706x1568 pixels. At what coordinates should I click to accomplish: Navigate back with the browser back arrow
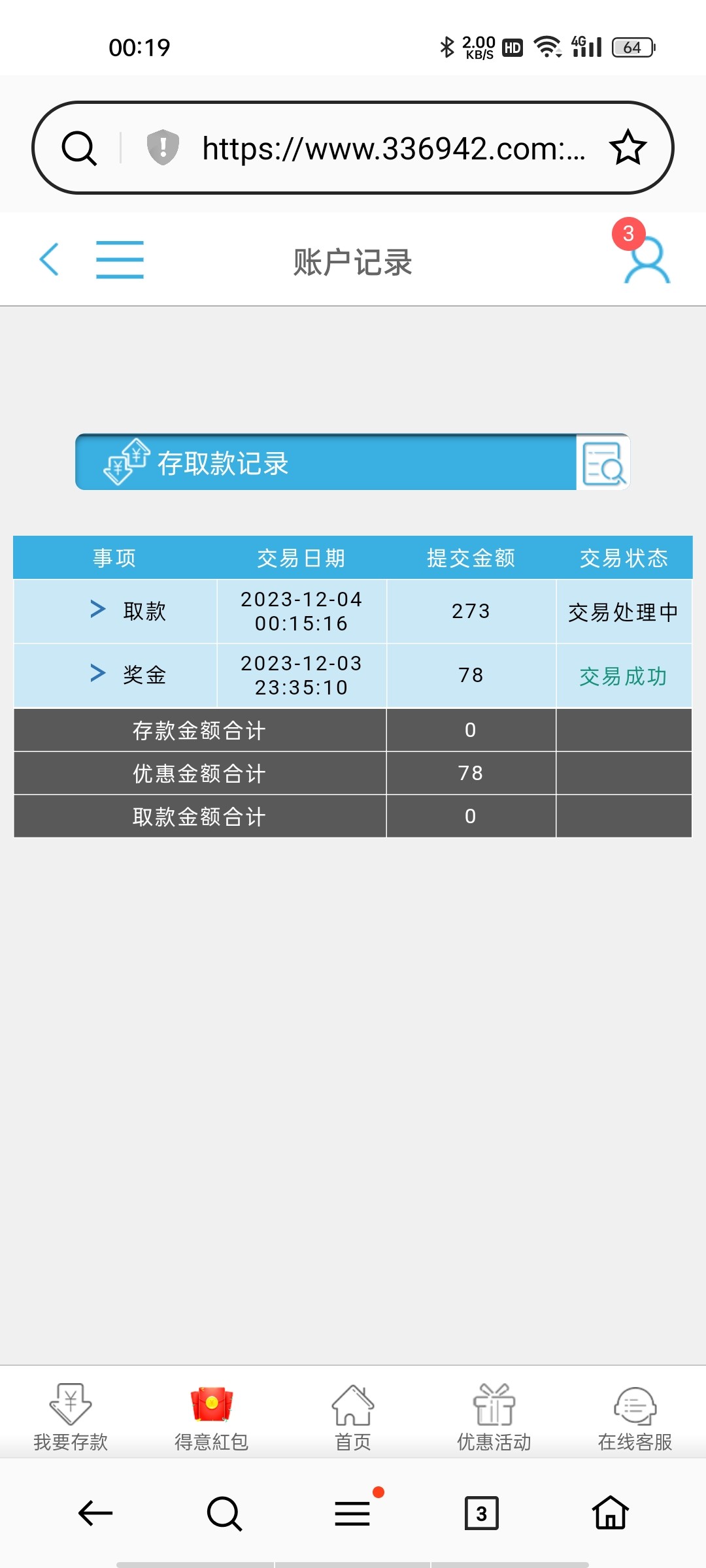(95, 1513)
